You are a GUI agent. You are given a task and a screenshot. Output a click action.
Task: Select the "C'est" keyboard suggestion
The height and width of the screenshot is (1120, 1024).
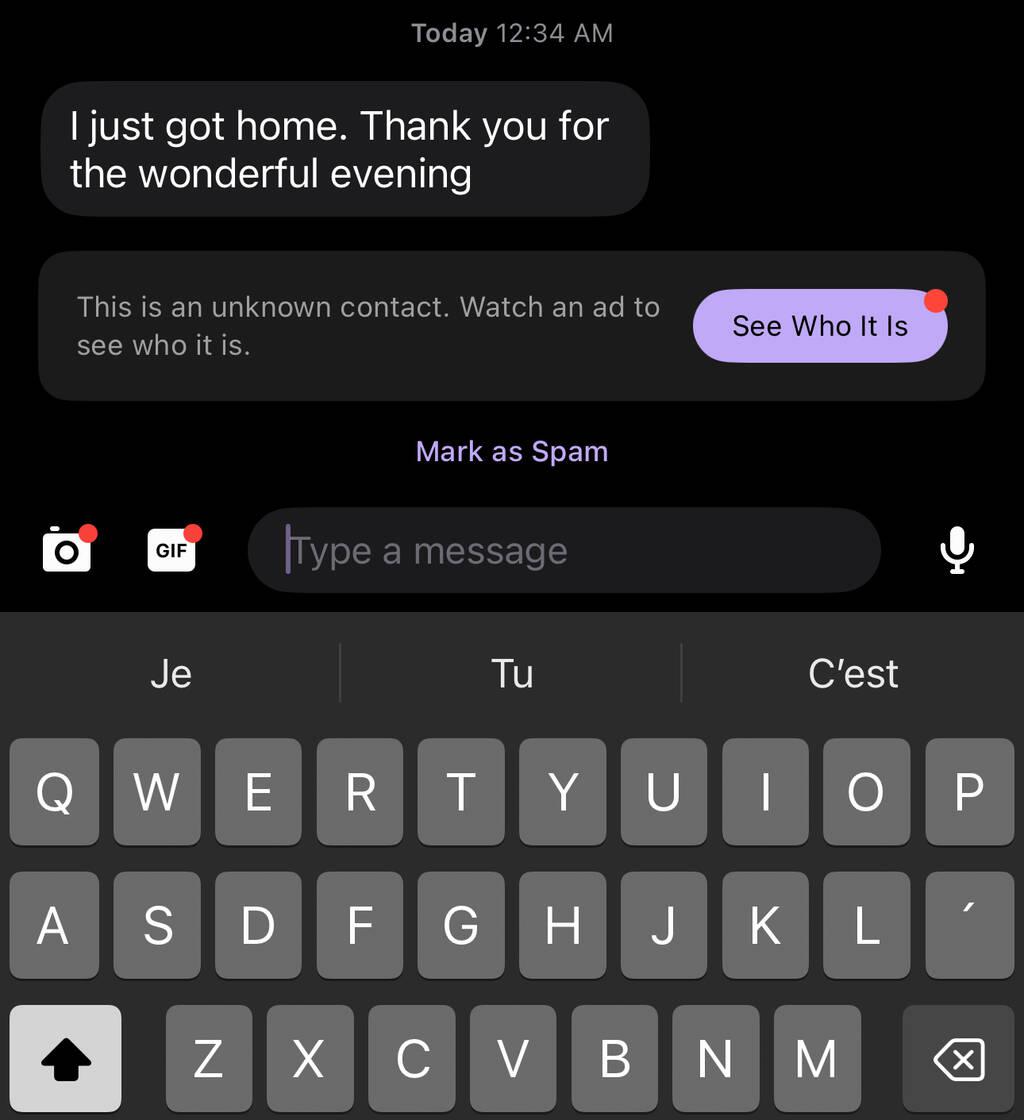[x=852, y=674]
